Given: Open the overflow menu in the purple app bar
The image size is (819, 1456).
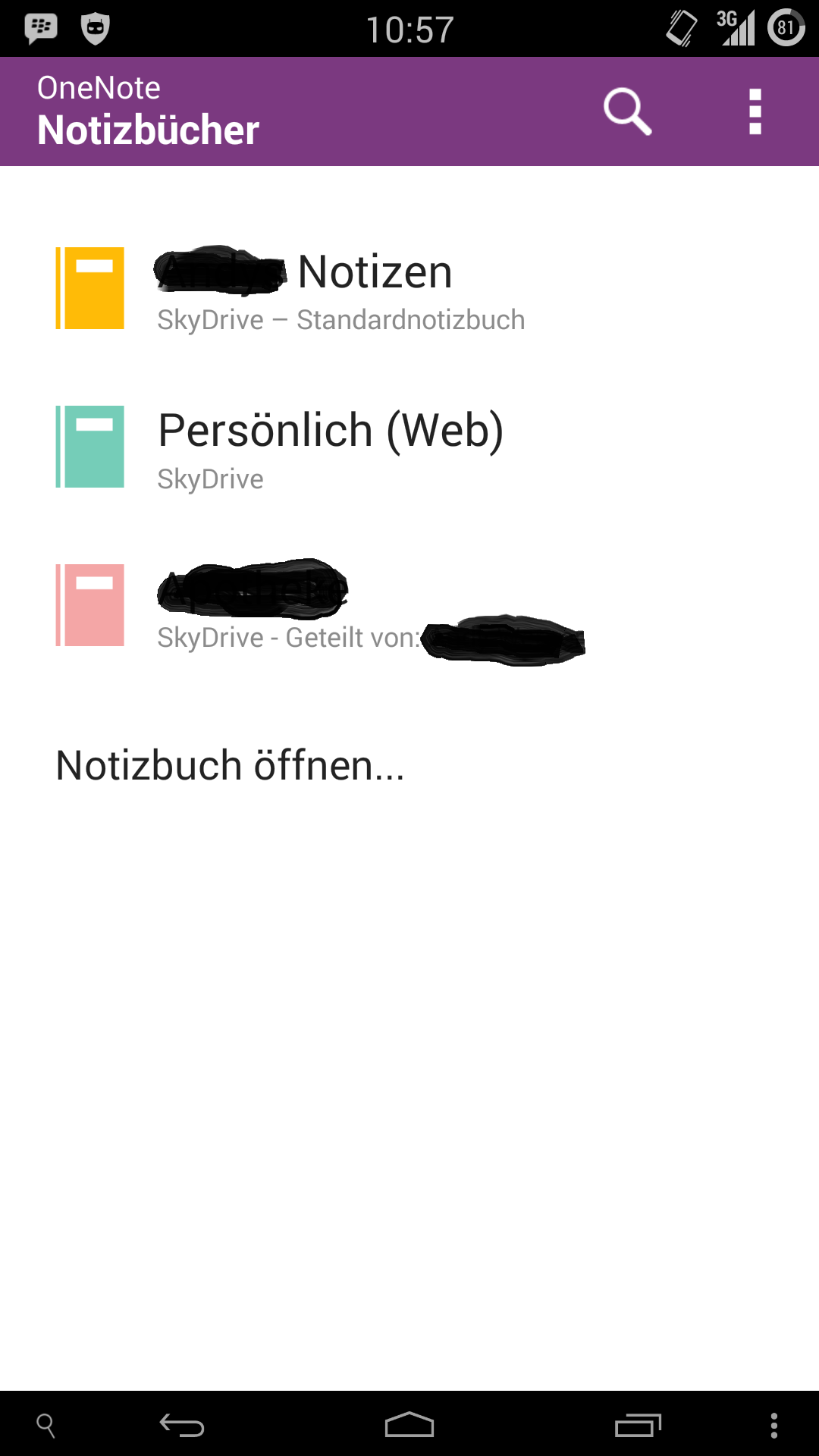Looking at the screenshot, I should [755, 111].
